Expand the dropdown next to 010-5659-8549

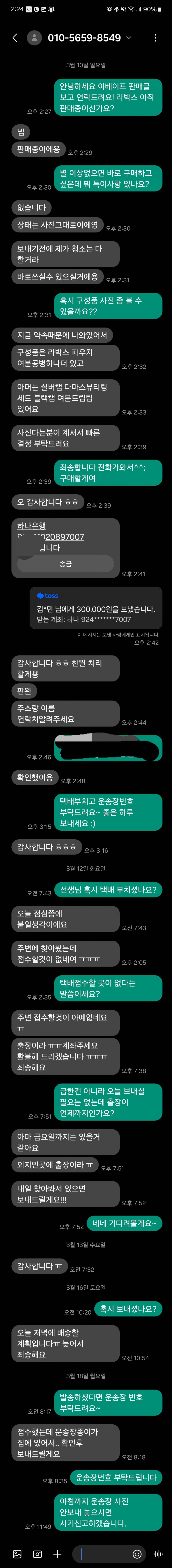point(129,38)
